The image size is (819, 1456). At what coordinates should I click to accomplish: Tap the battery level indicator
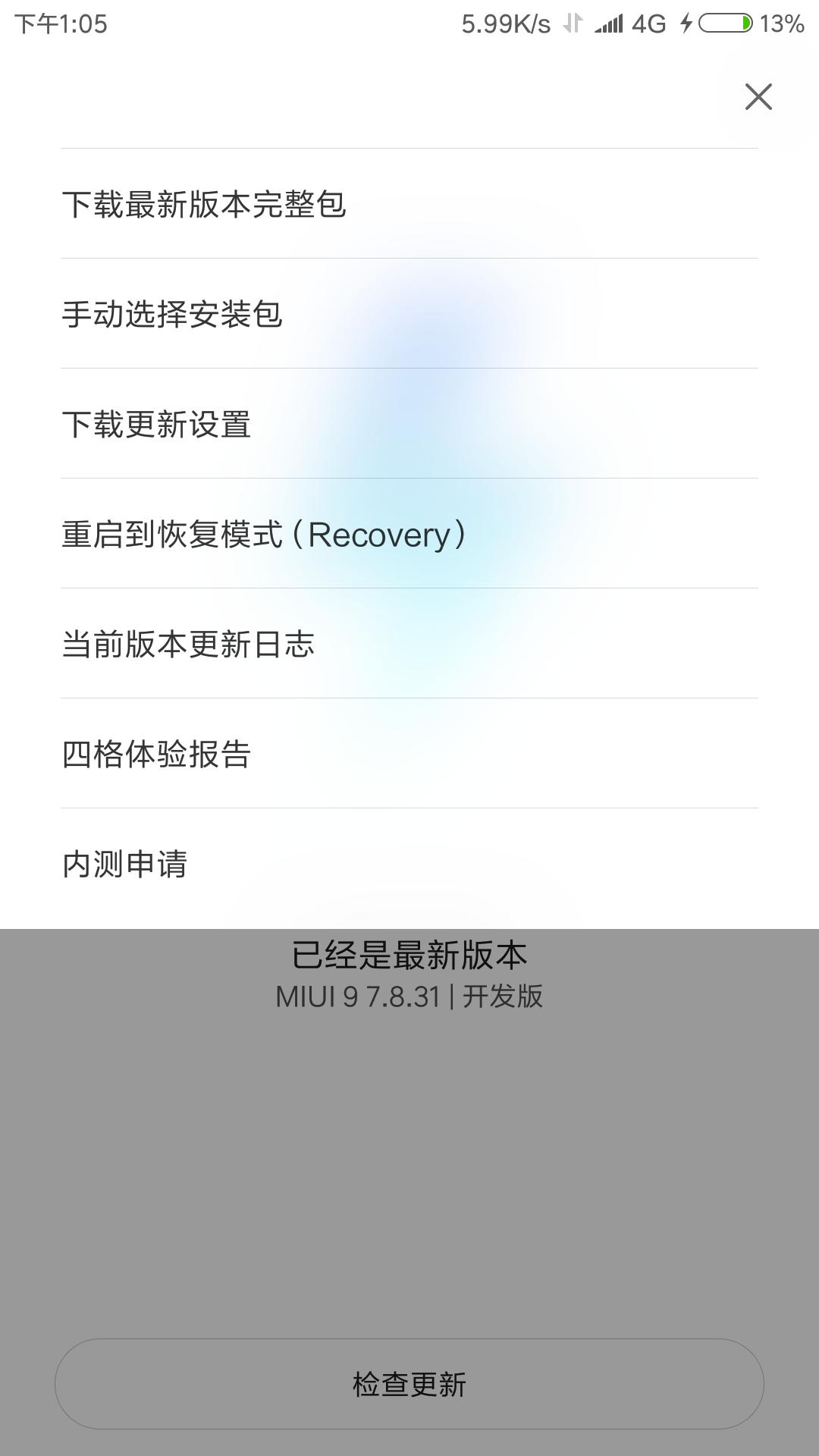tap(724, 23)
